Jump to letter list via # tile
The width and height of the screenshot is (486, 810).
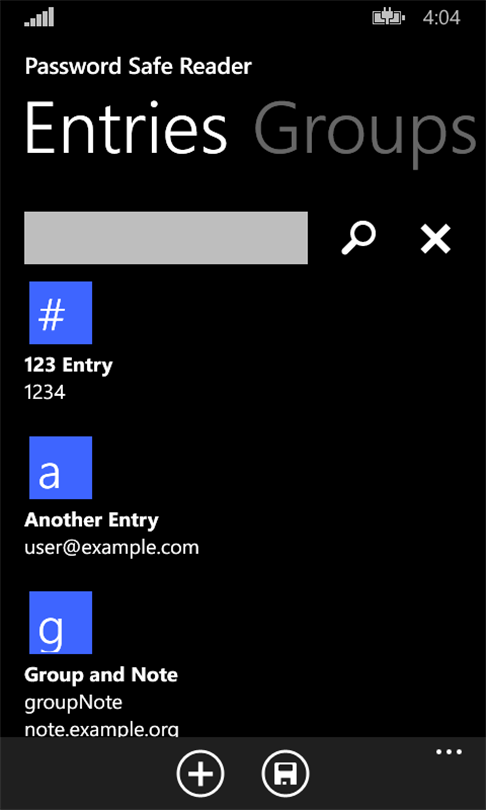click(60, 313)
